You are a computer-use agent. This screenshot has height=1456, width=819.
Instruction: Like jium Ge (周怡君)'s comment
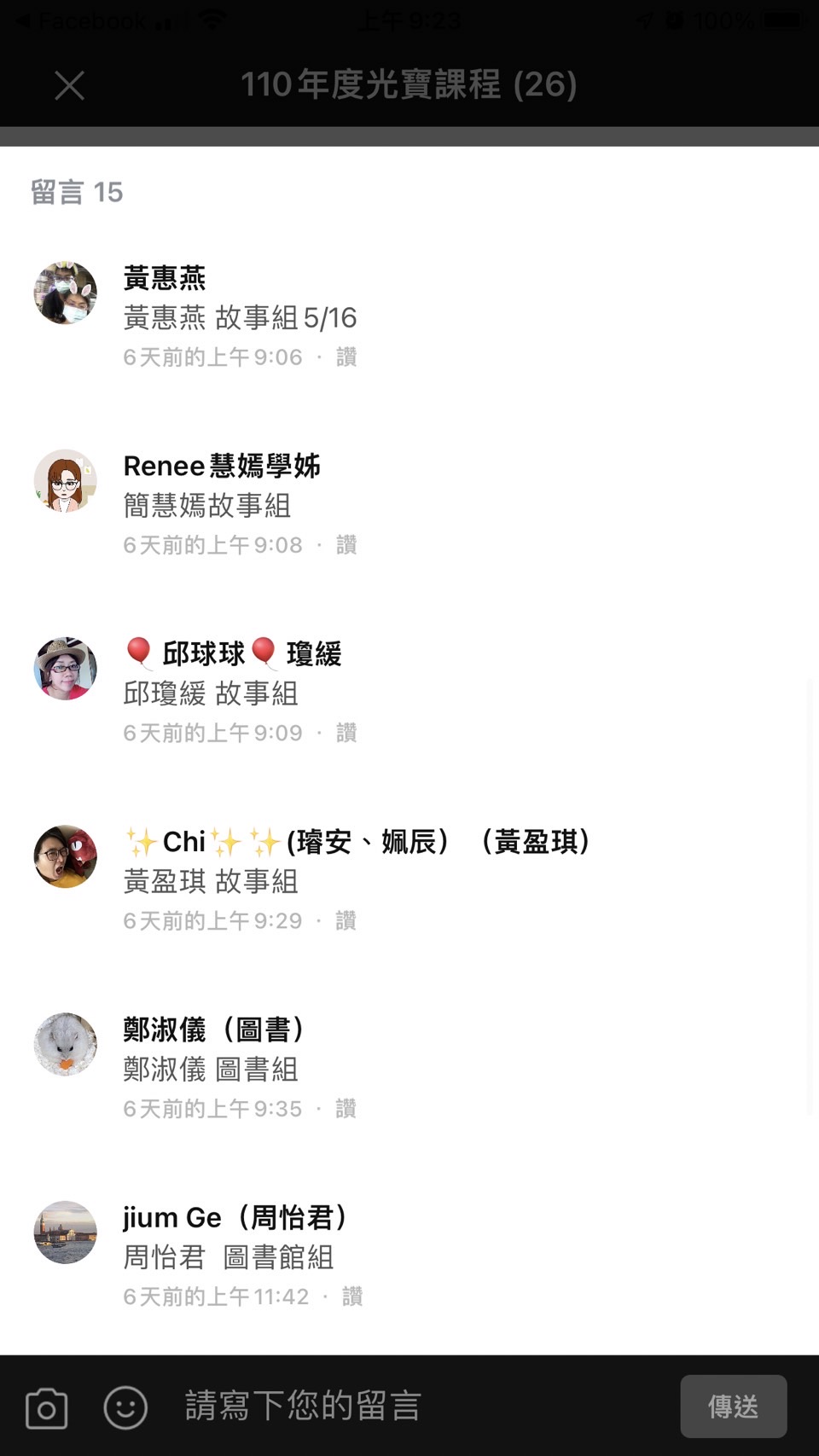352,1296
